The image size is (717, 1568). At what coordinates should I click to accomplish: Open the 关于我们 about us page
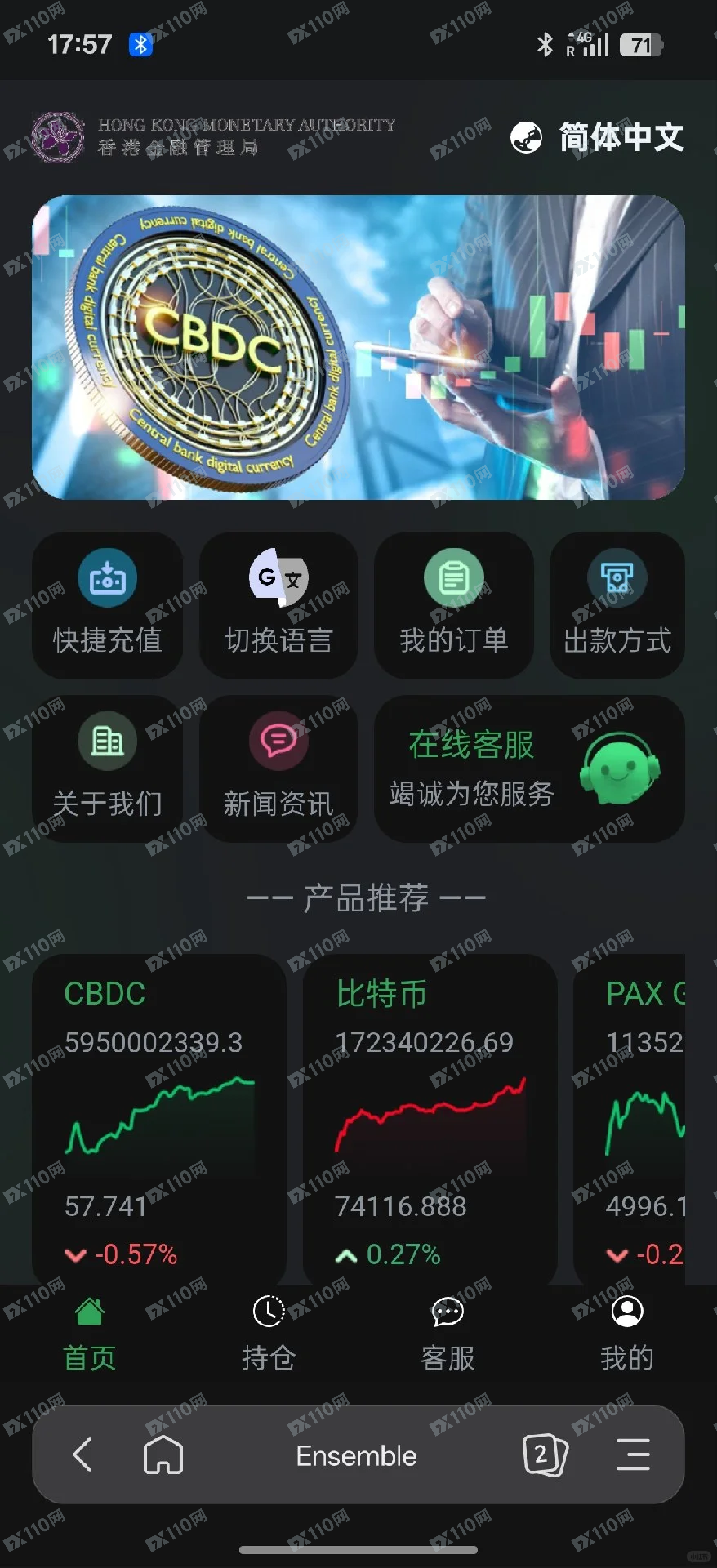[x=107, y=768]
